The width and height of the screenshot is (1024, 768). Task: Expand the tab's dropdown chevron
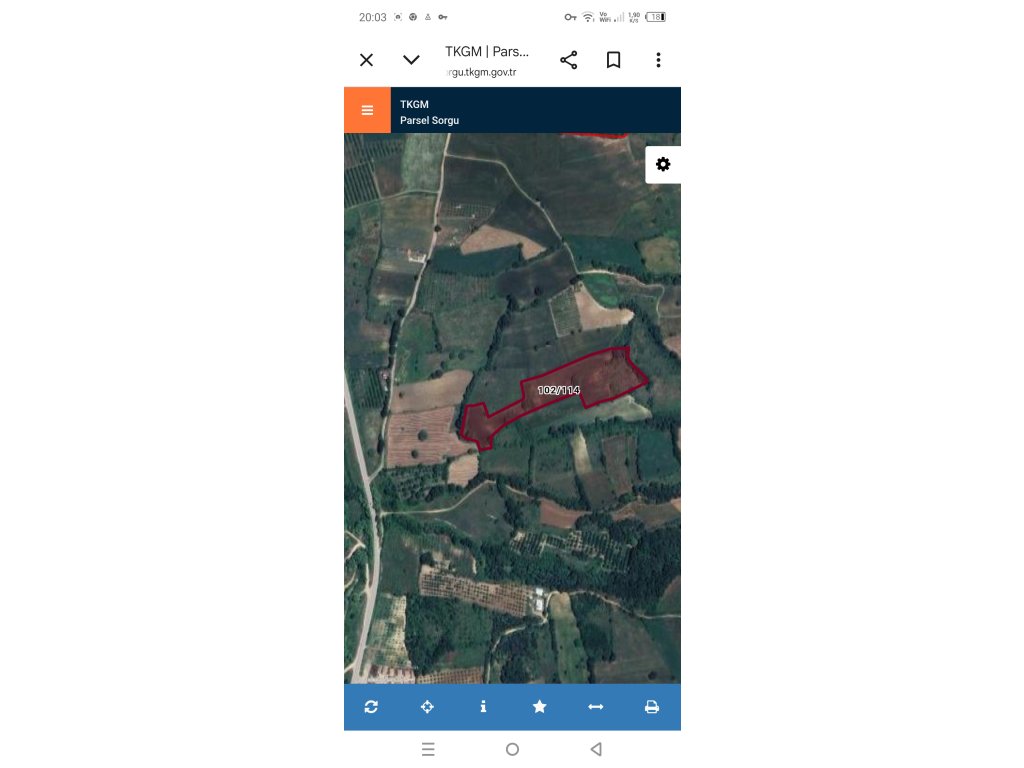[411, 60]
